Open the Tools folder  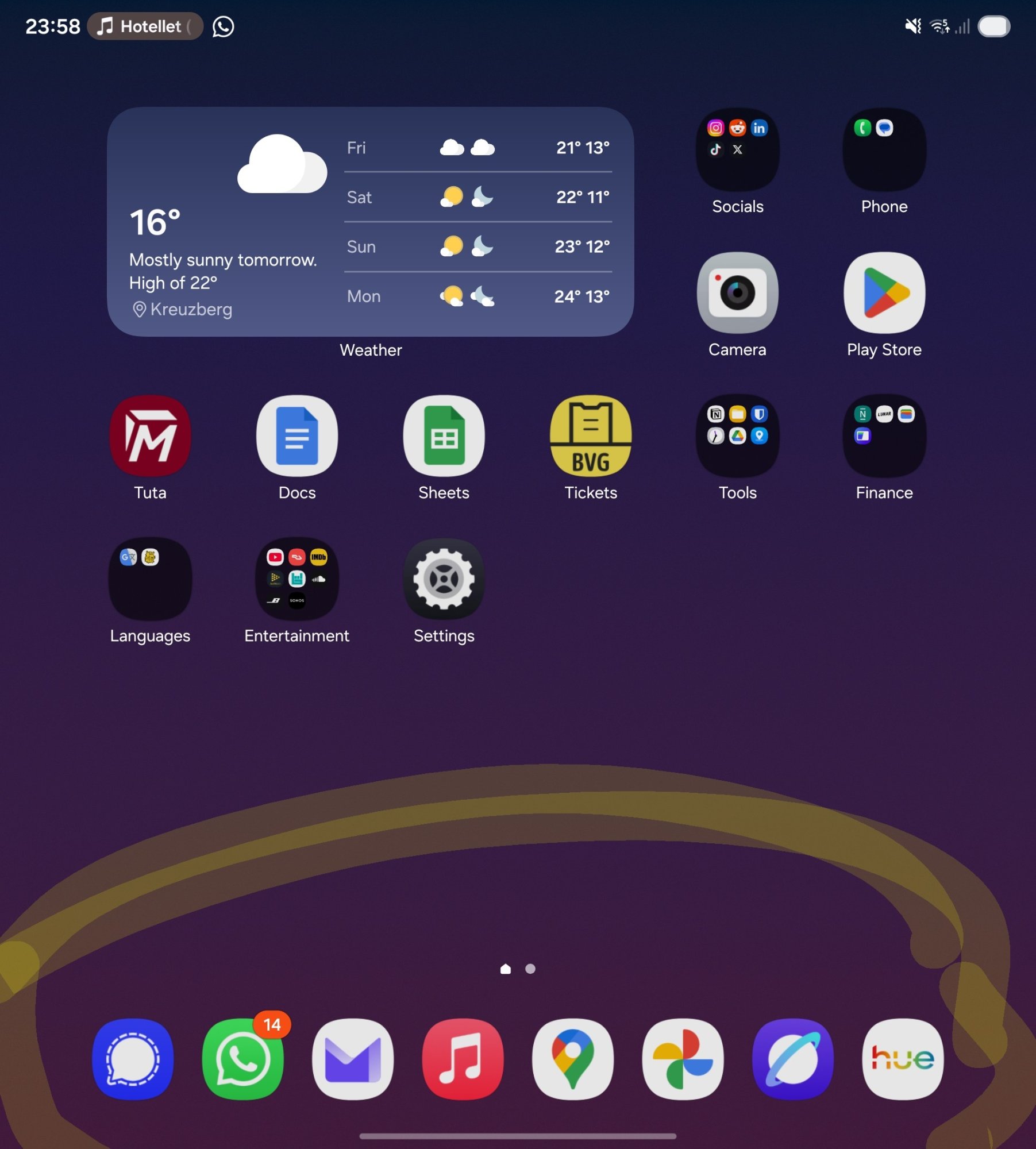(737, 435)
